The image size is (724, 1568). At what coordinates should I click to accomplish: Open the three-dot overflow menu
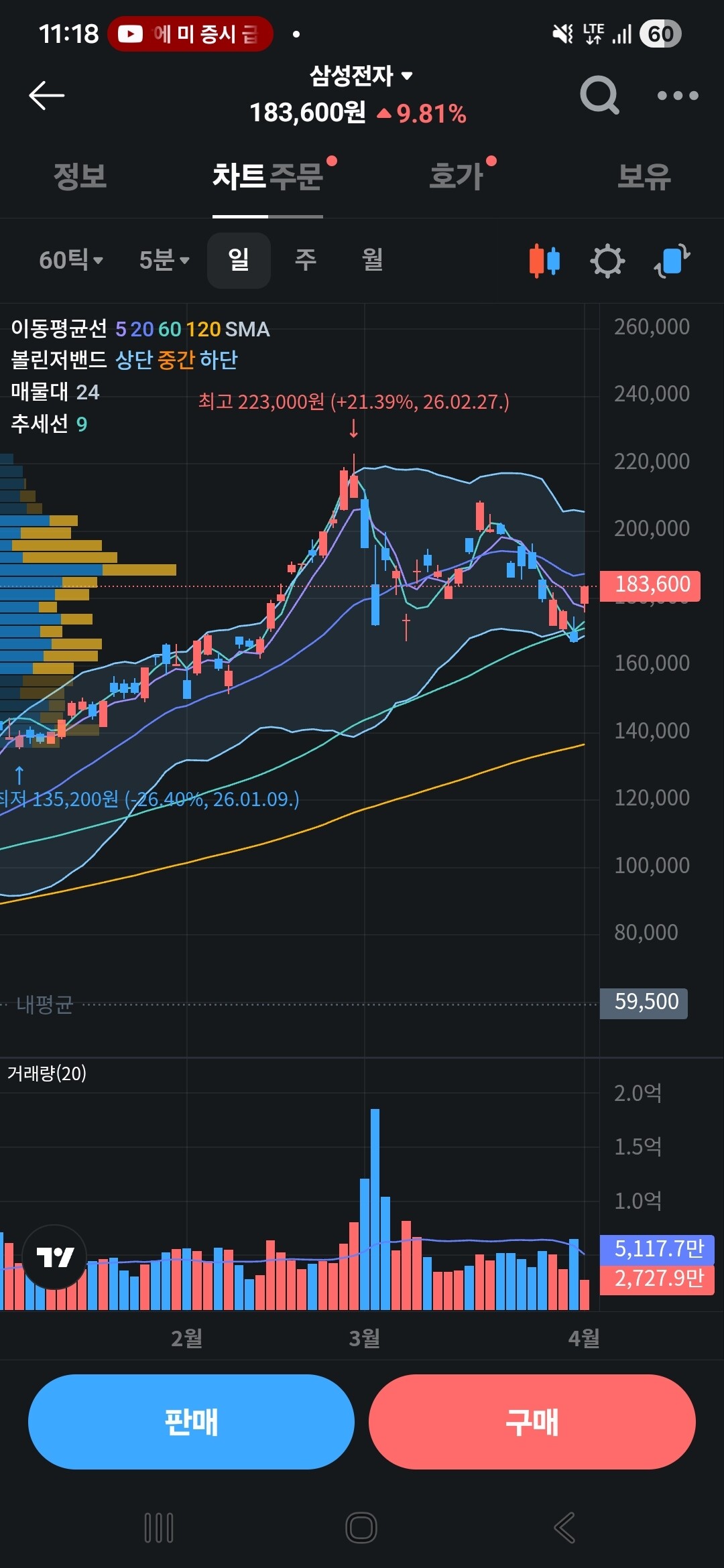[677, 96]
